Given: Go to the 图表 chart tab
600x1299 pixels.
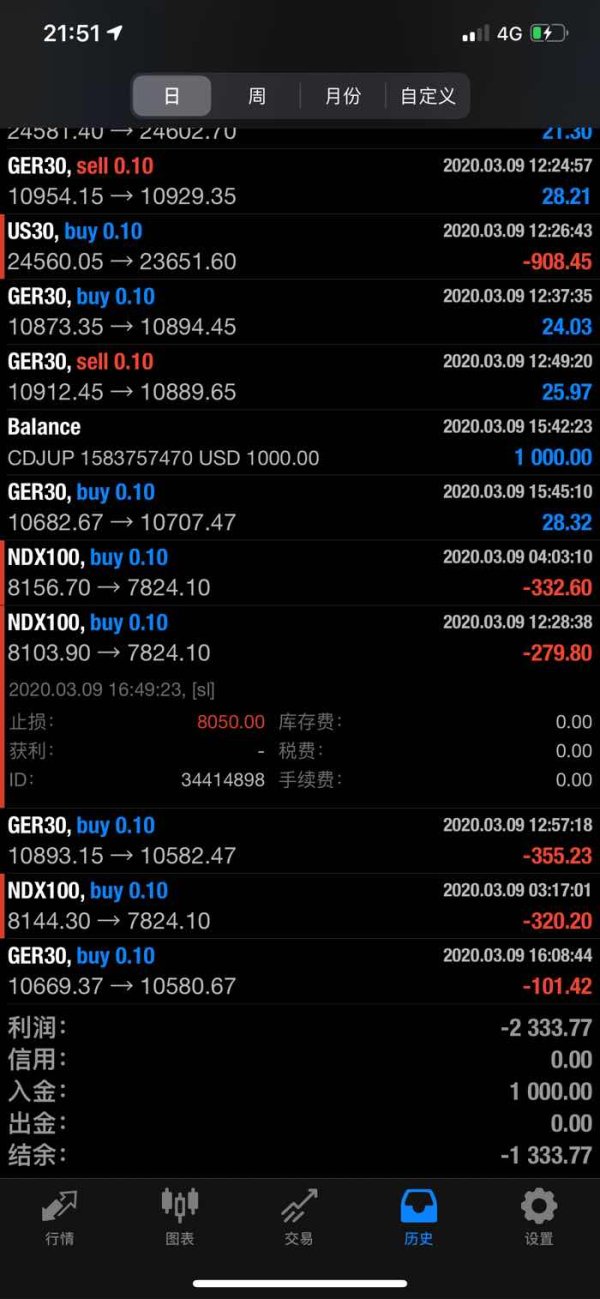Looking at the screenshot, I should (x=180, y=1218).
